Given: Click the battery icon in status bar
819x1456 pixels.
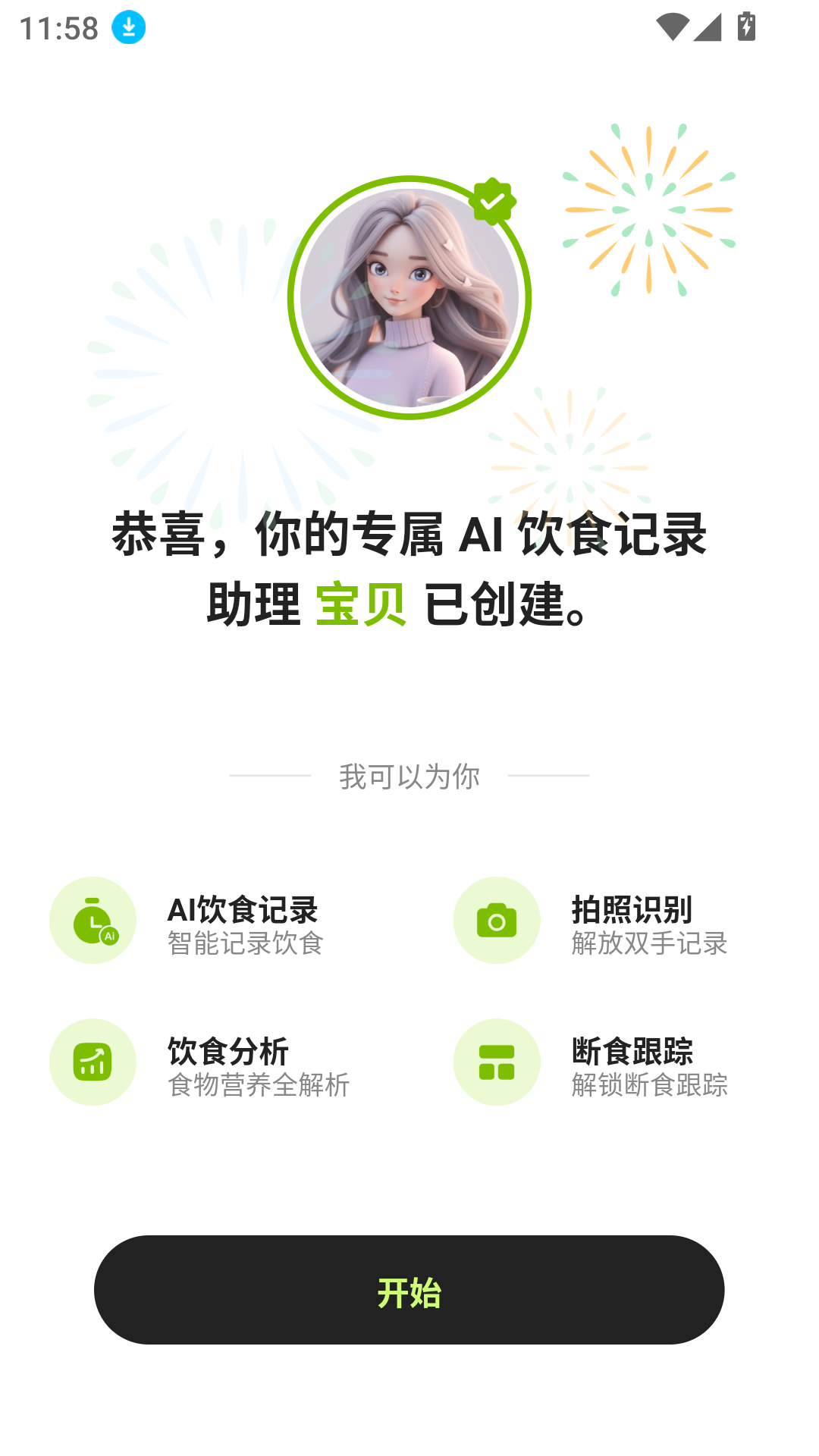Looking at the screenshot, I should [x=746, y=25].
